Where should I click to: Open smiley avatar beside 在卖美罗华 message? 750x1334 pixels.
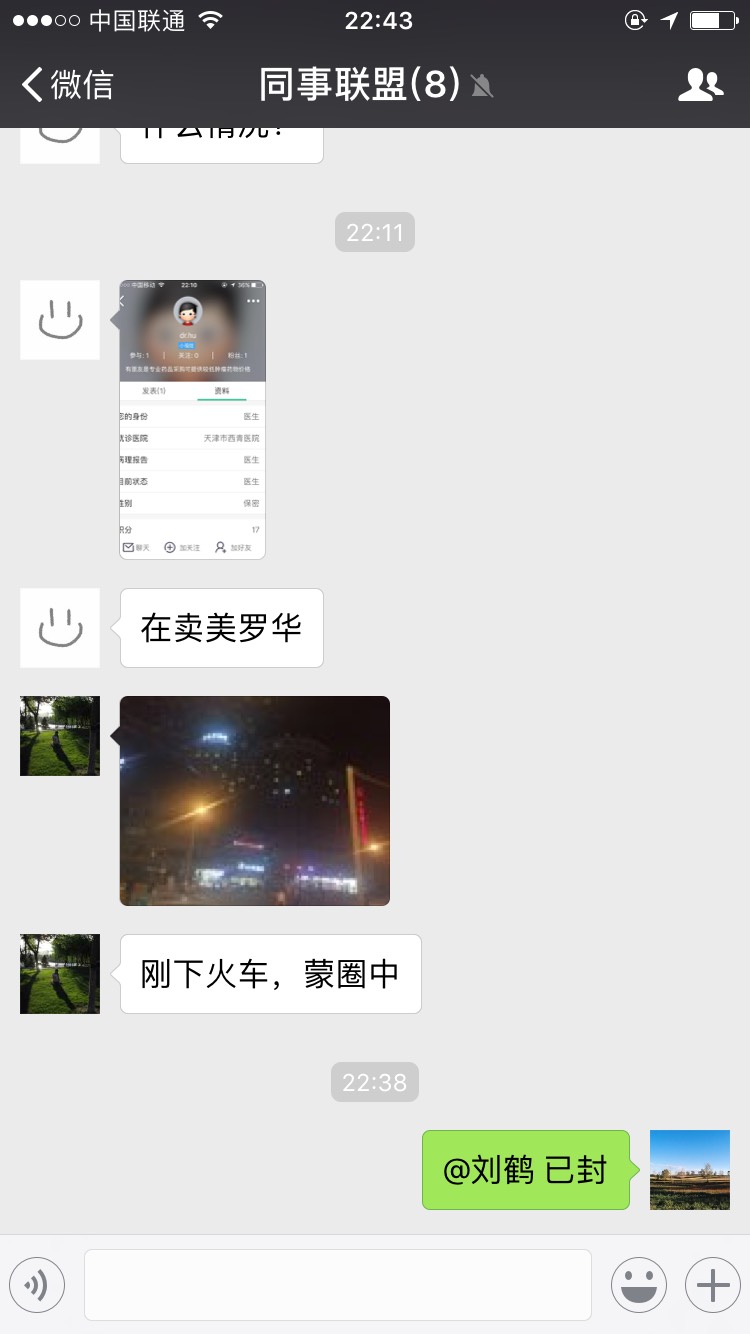tap(60, 628)
